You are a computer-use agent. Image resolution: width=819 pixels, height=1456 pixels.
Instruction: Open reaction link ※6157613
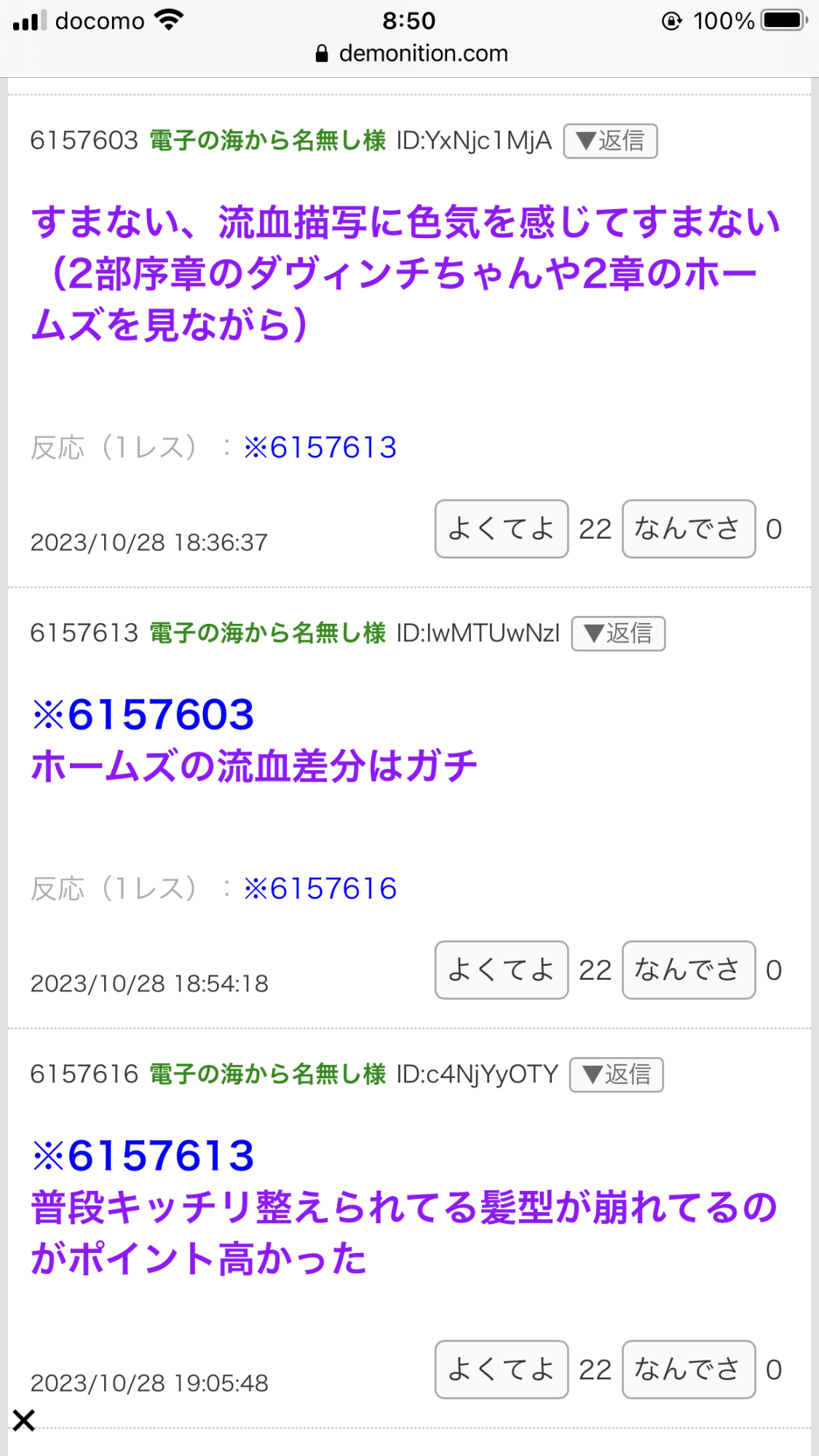pyautogui.click(x=320, y=448)
